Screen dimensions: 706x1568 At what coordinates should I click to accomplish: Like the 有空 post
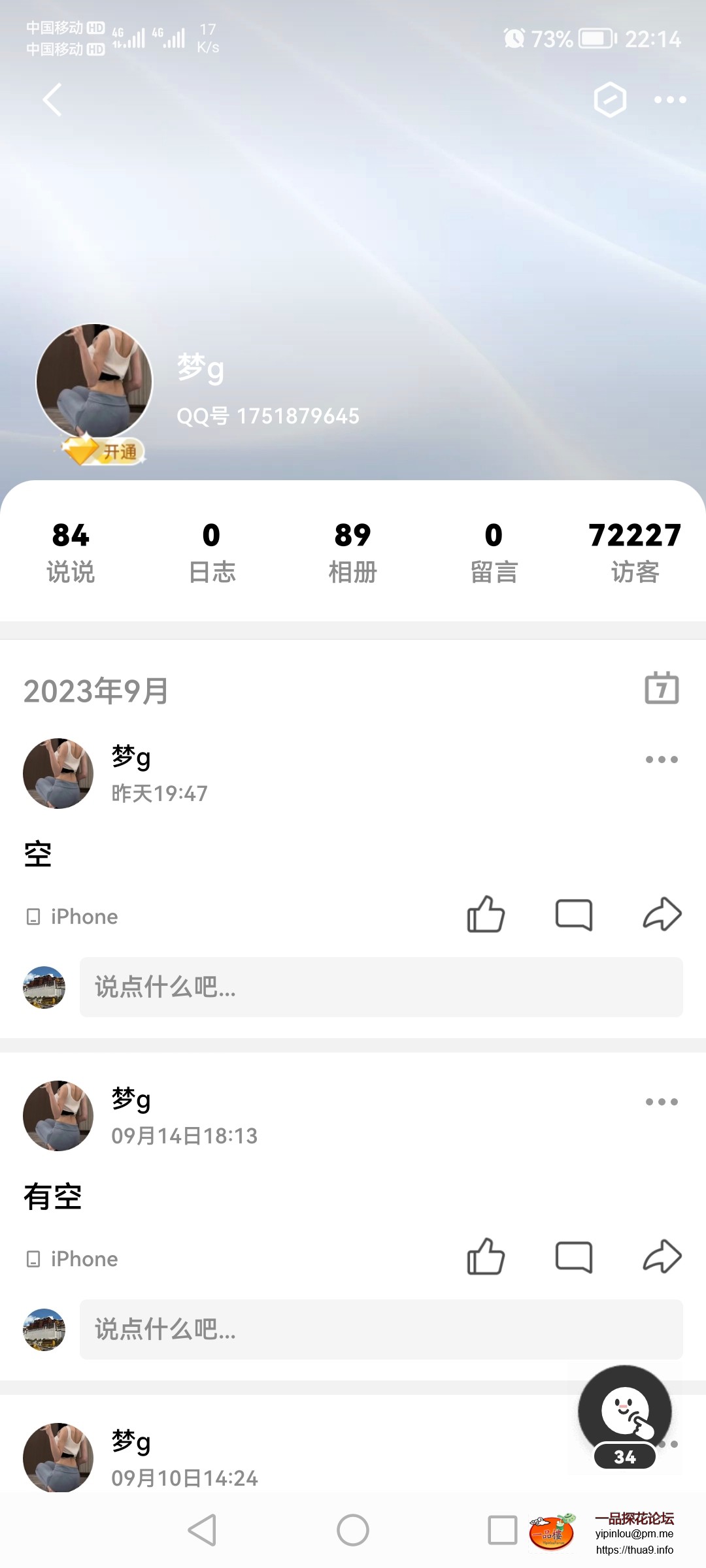coord(486,1256)
